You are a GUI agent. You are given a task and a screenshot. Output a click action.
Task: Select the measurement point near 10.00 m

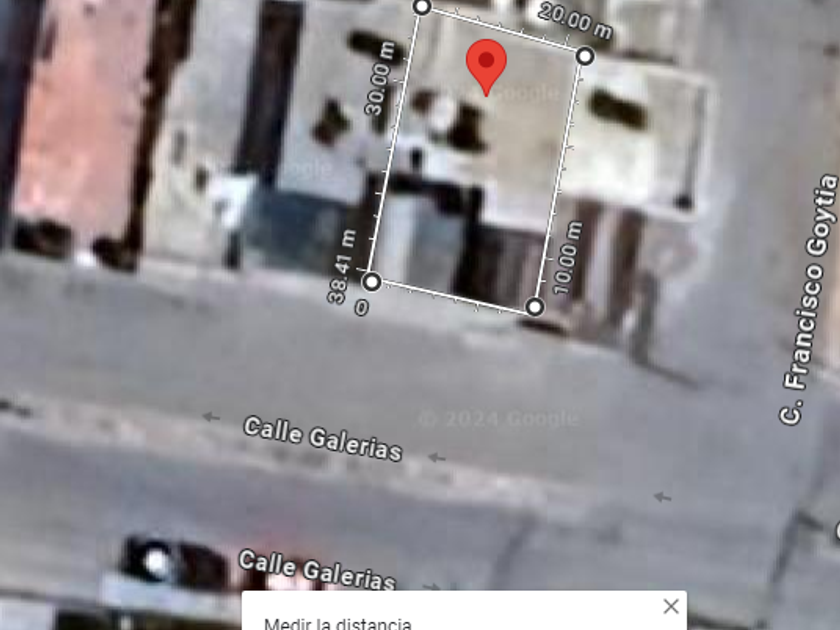(x=535, y=306)
